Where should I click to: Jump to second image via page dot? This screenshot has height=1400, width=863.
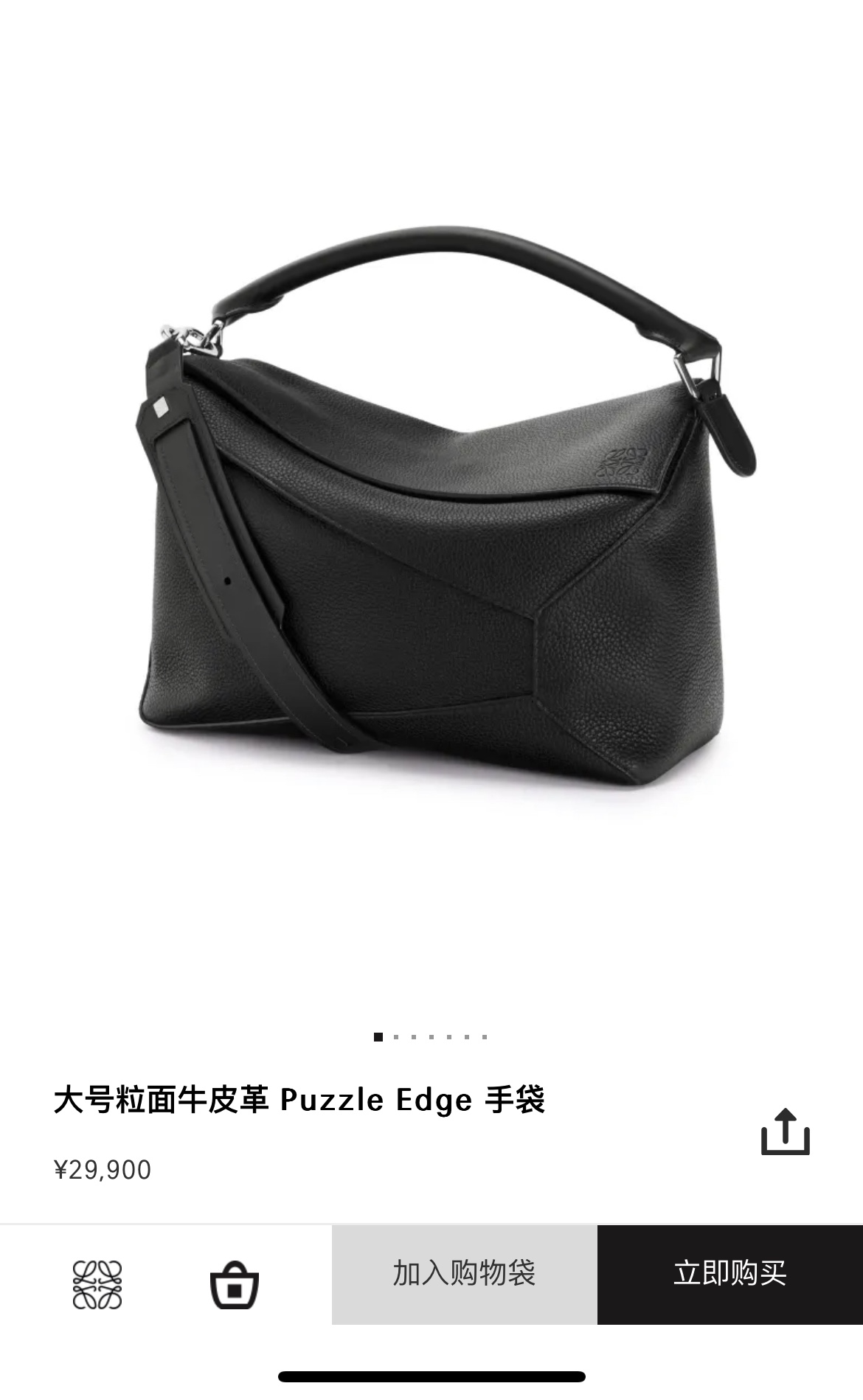click(396, 1037)
